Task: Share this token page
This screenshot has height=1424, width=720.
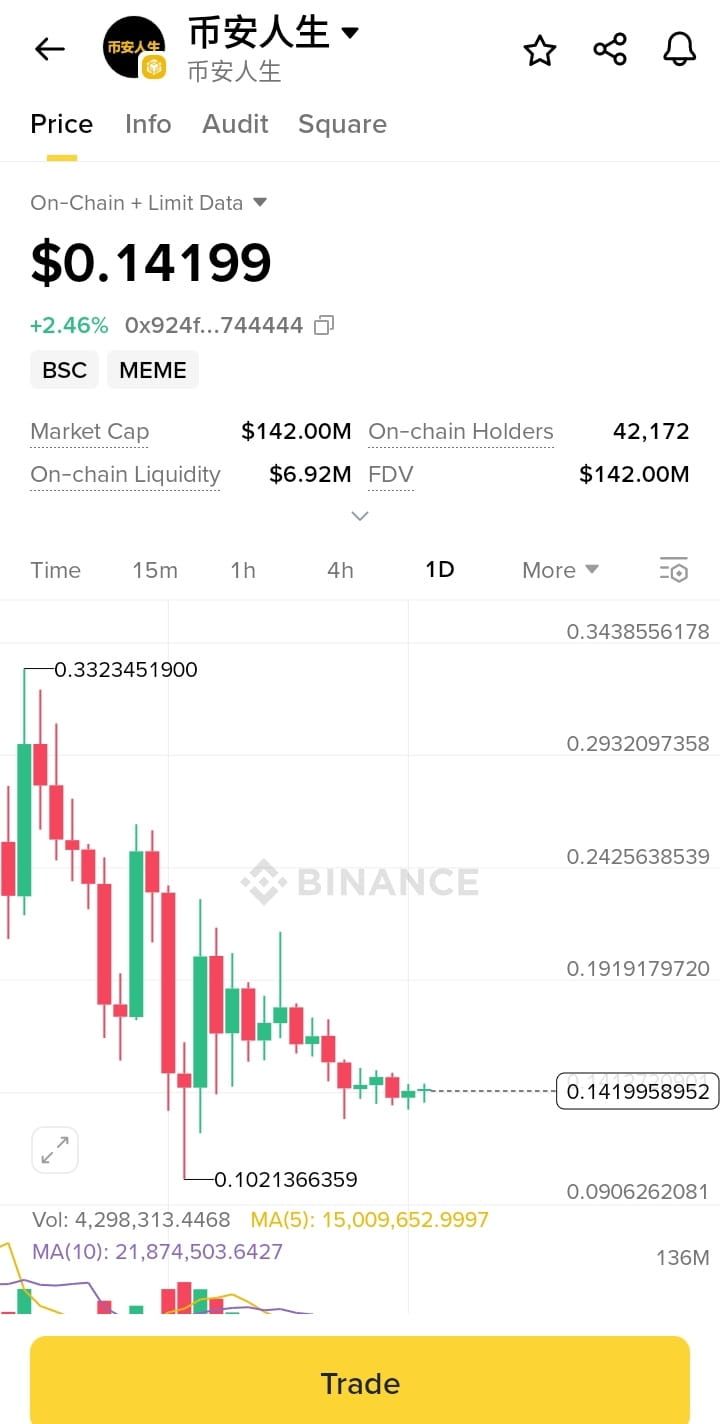Action: (x=610, y=49)
